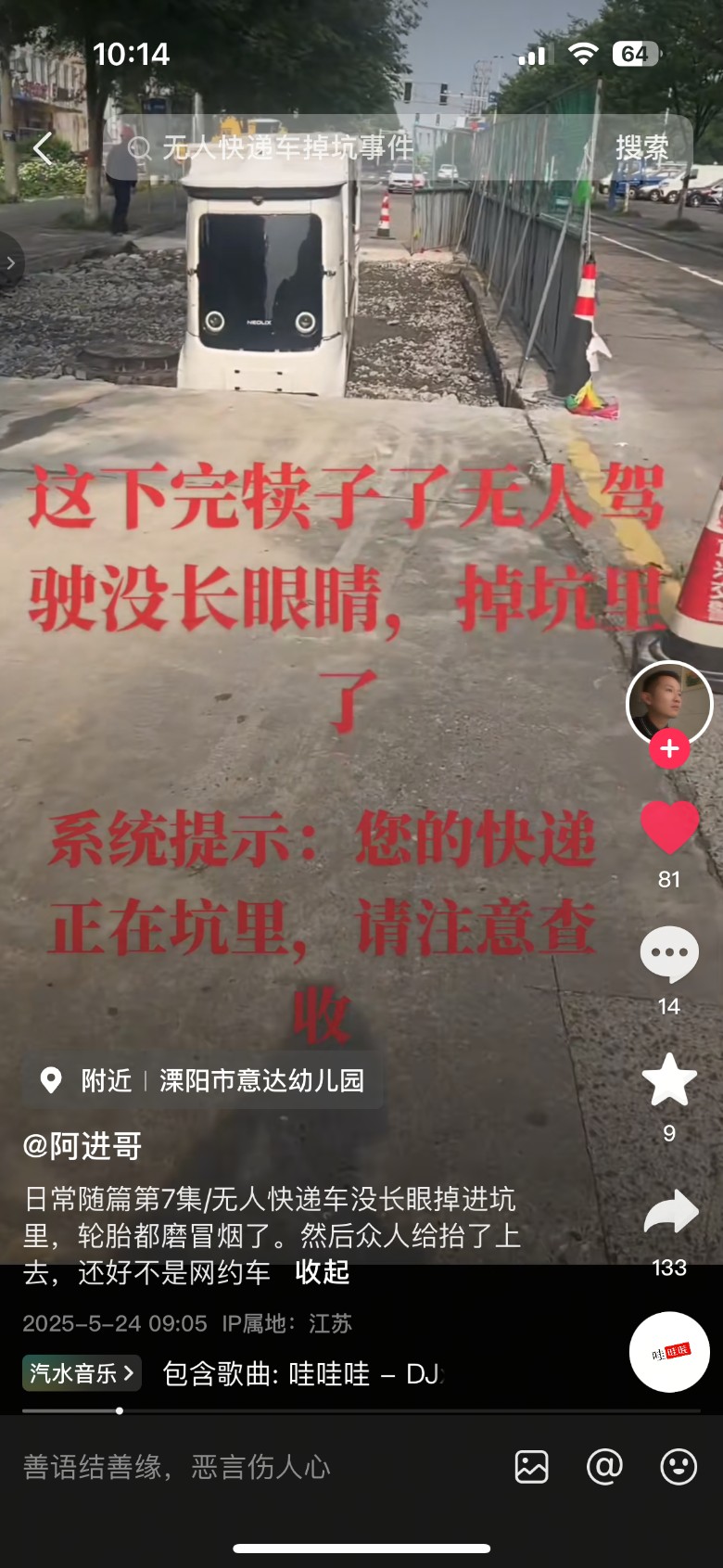Screen dimensions: 723x1568
Task: Open 阿进哥's profile avatar
Action: [668, 704]
